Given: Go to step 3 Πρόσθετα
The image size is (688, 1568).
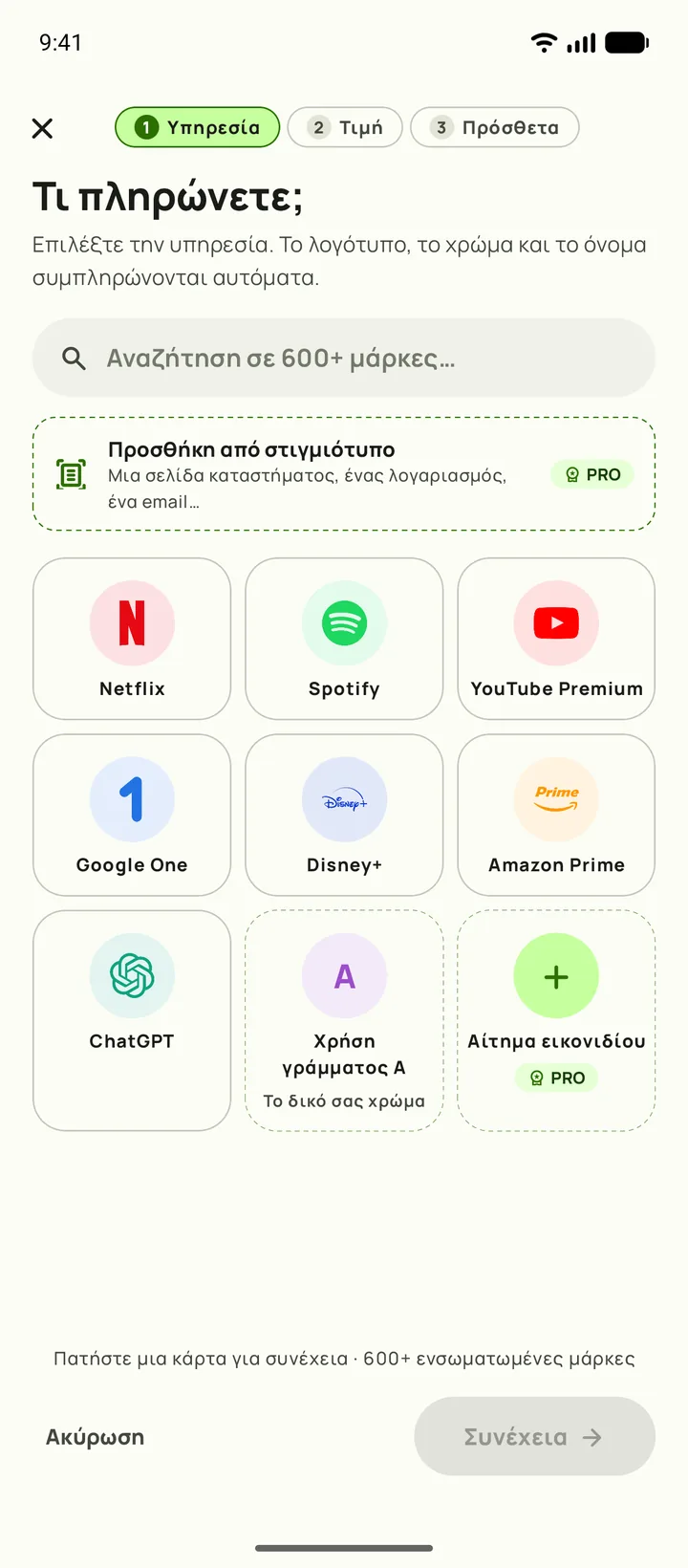Looking at the screenshot, I should (495, 127).
